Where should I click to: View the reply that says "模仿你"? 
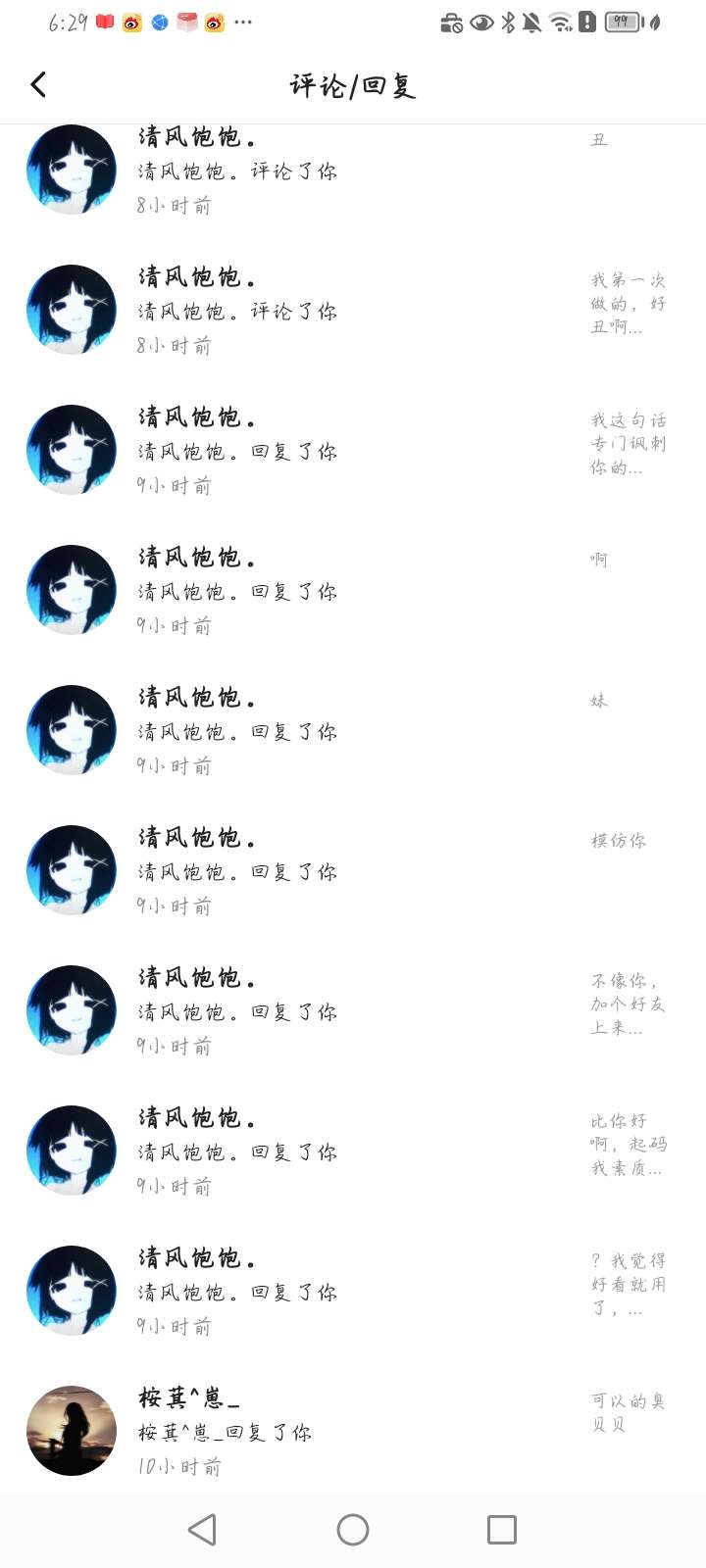point(618,840)
